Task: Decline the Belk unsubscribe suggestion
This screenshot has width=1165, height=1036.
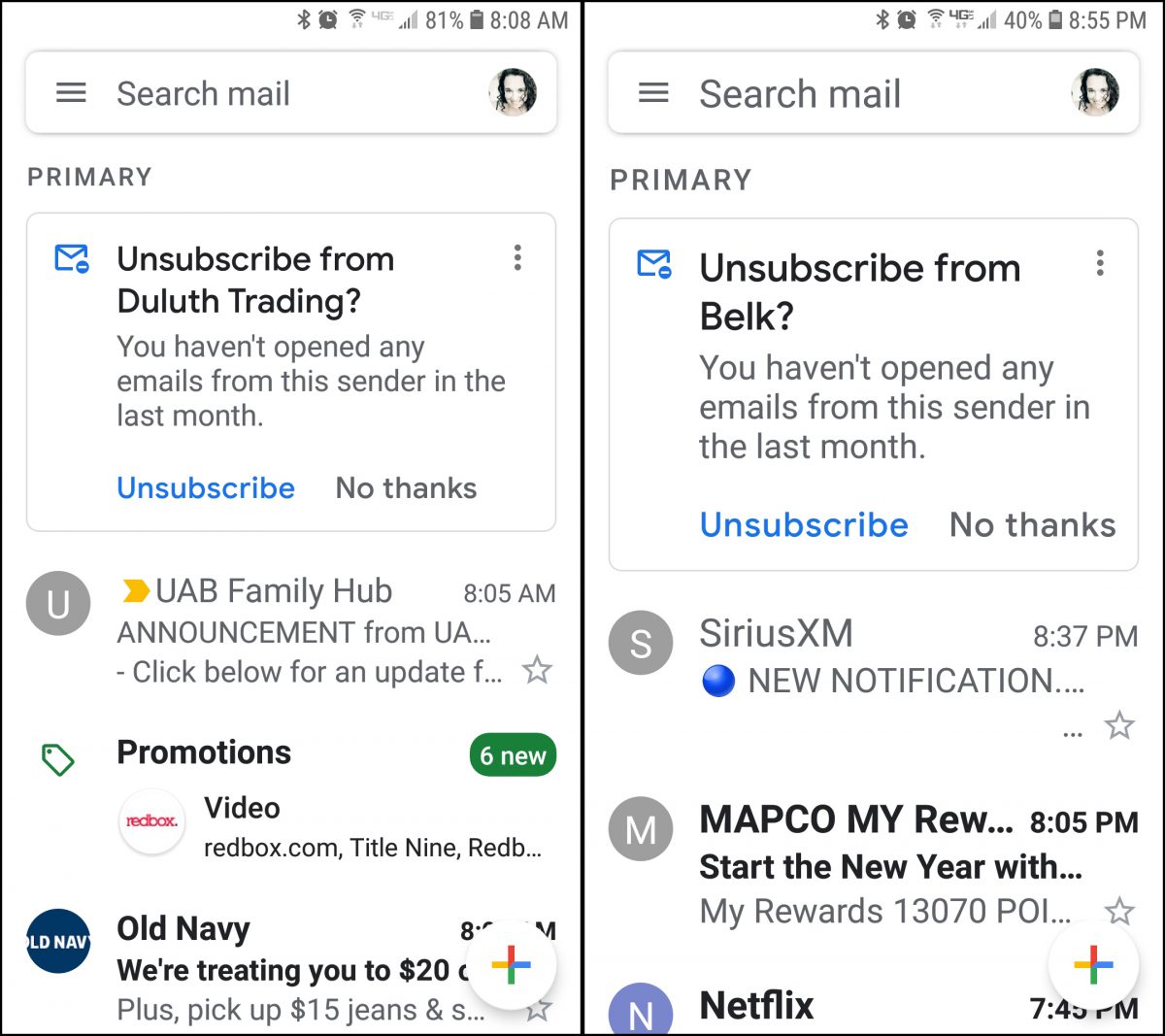Action: click(1032, 524)
